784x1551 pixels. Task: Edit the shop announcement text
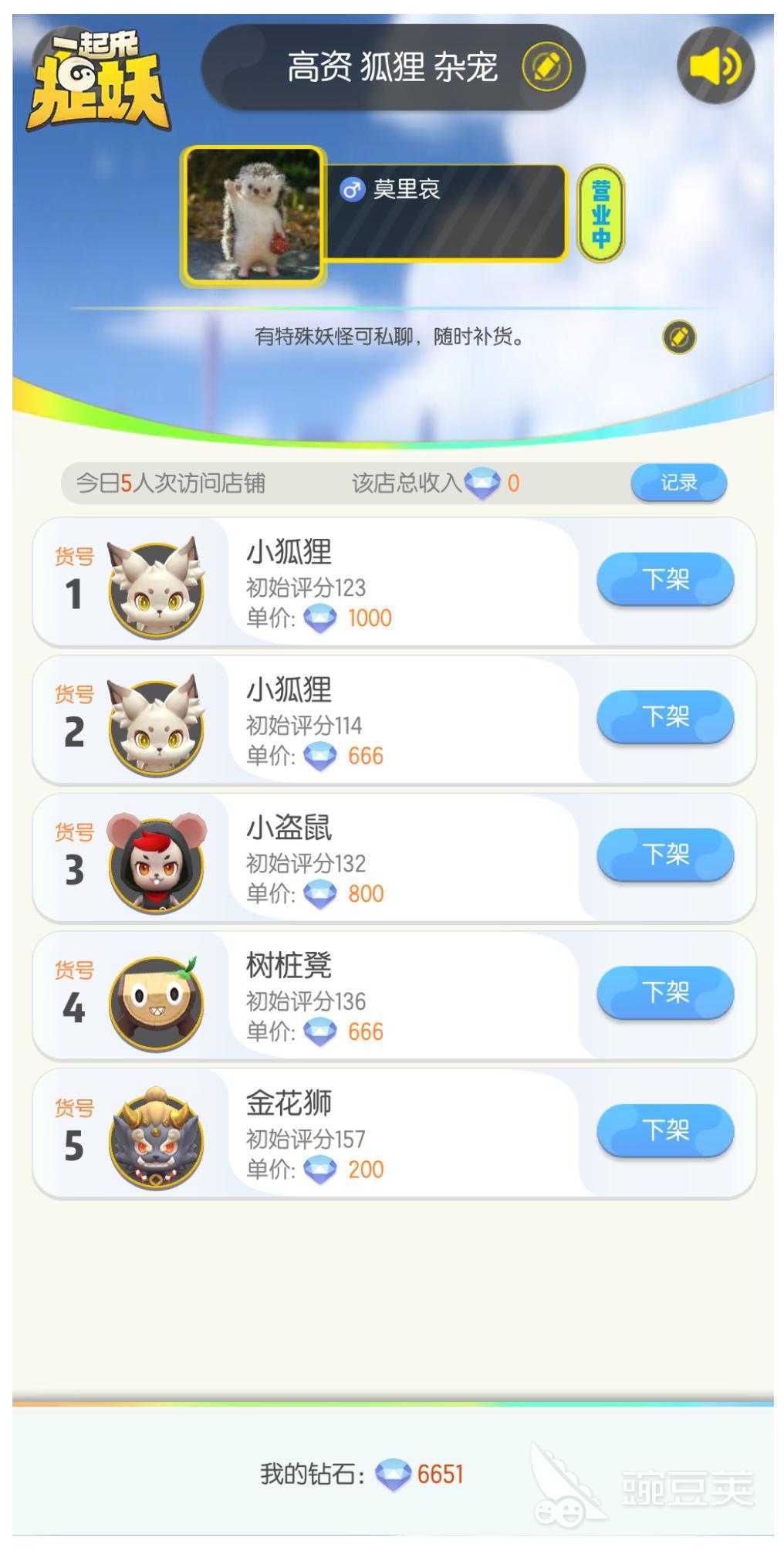679,337
